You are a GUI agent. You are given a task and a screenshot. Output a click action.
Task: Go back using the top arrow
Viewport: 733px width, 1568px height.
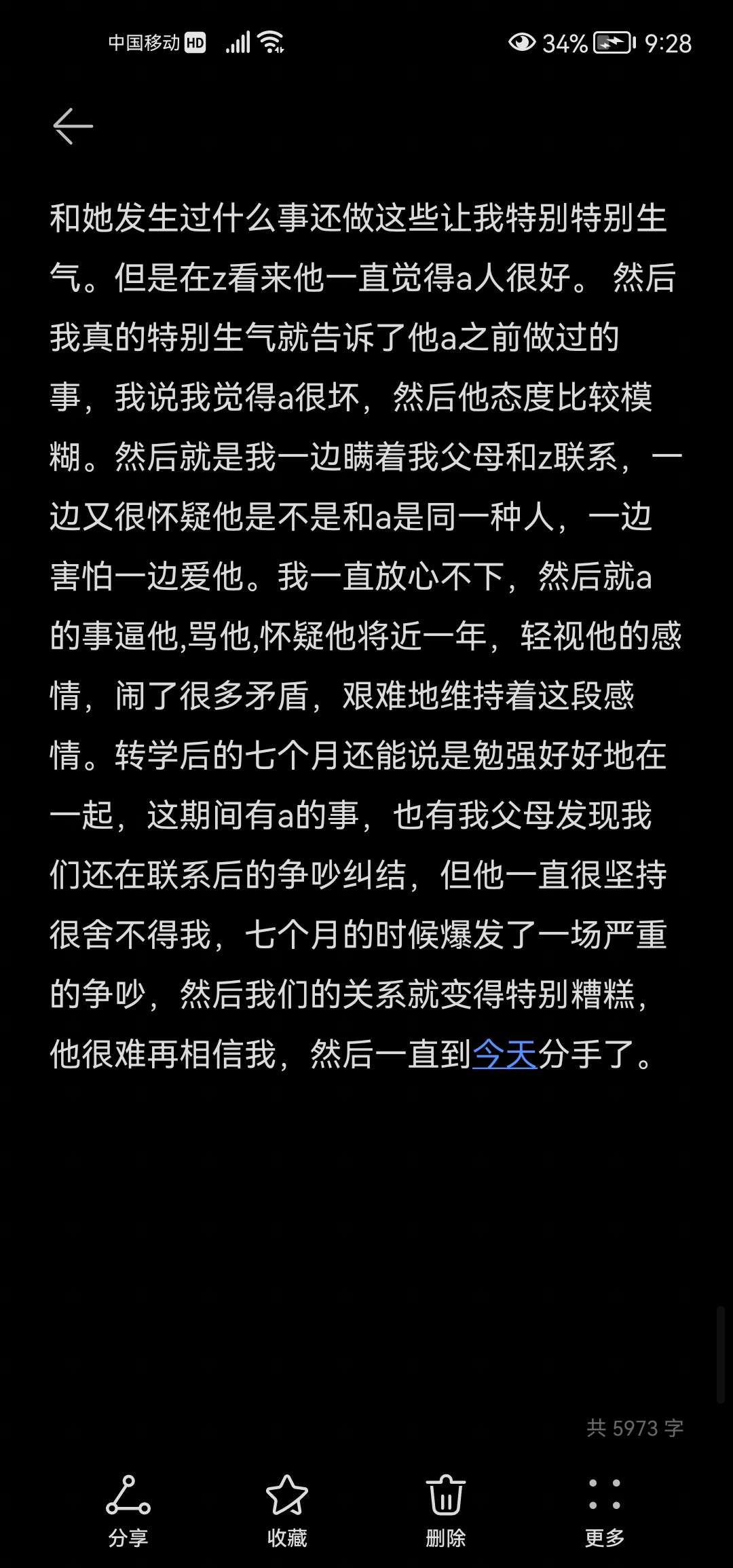pos(73,126)
